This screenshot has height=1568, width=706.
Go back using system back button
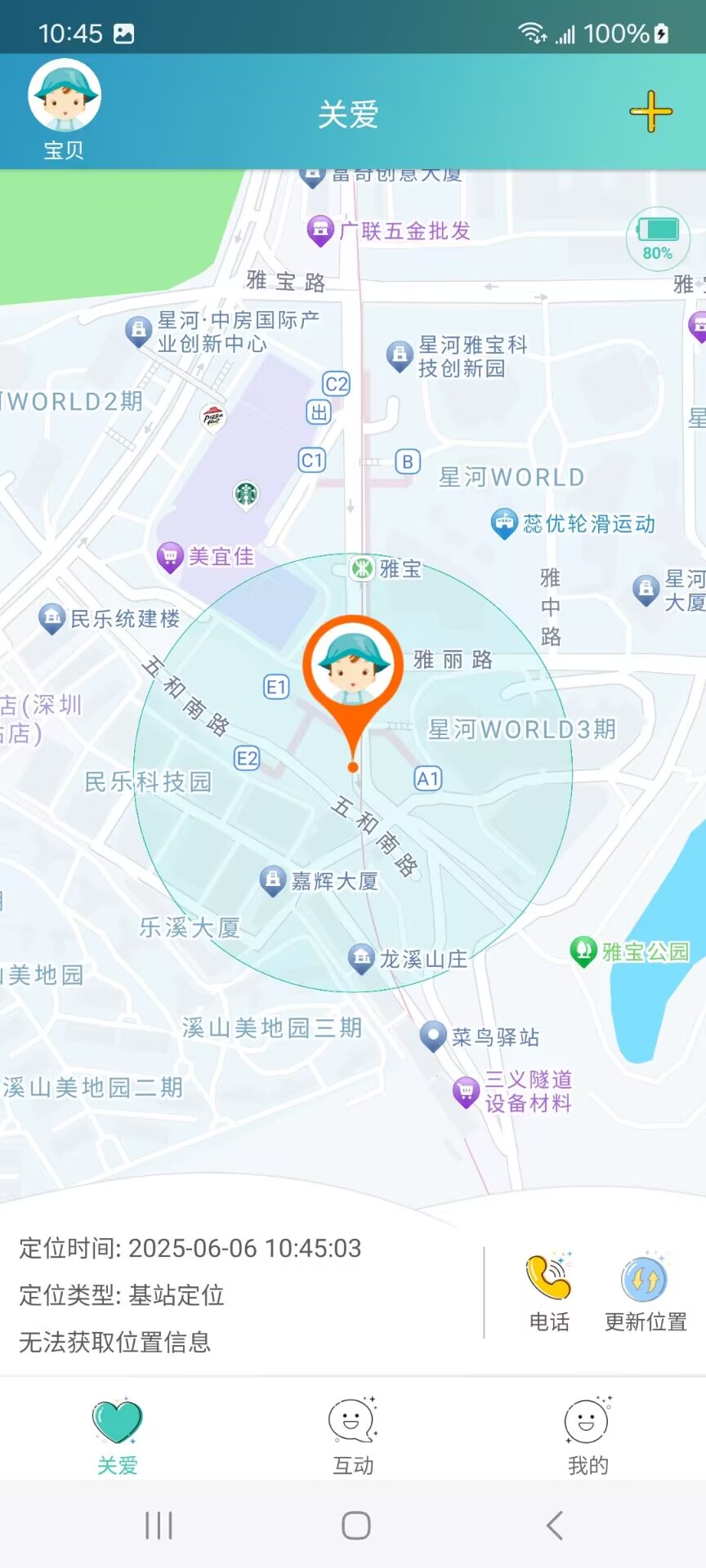[555, 1525]
